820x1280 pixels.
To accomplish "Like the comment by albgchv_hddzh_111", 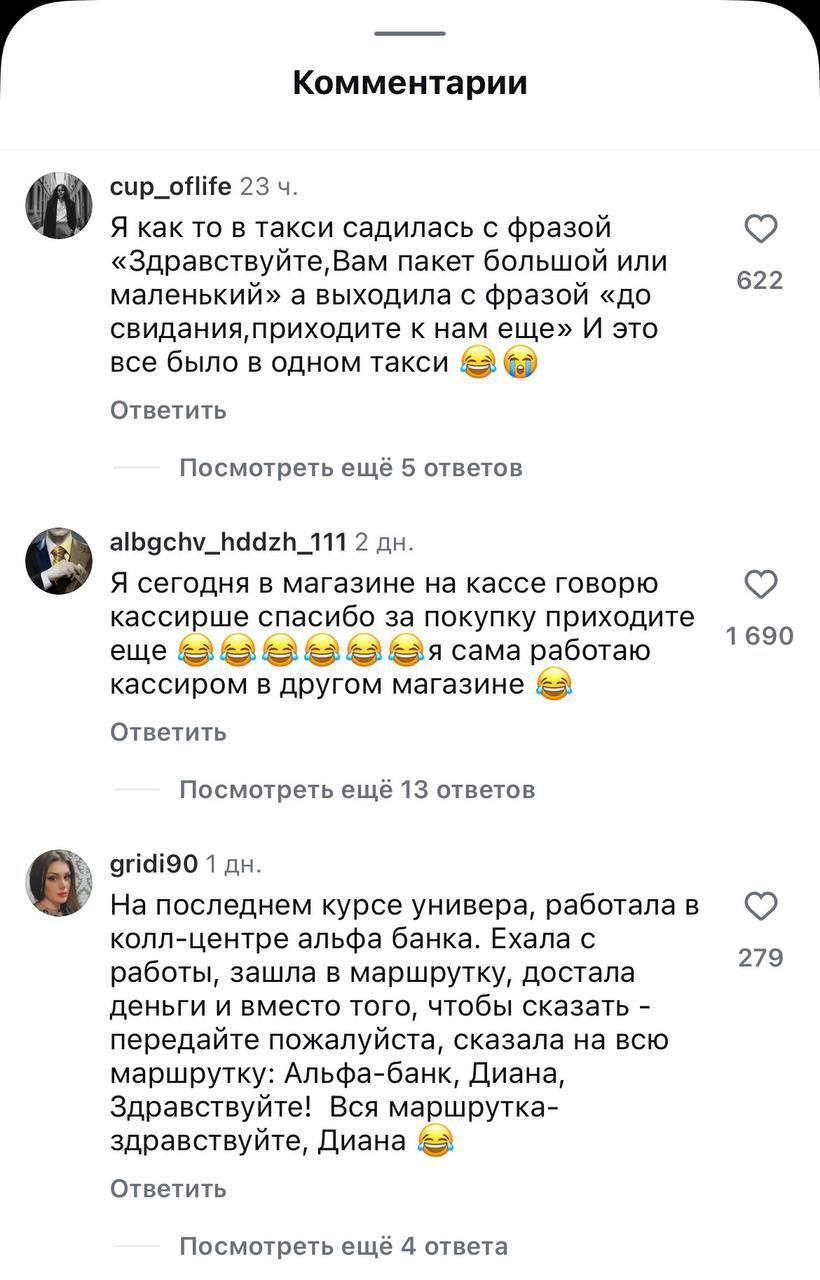I will (x=761, y=585).
